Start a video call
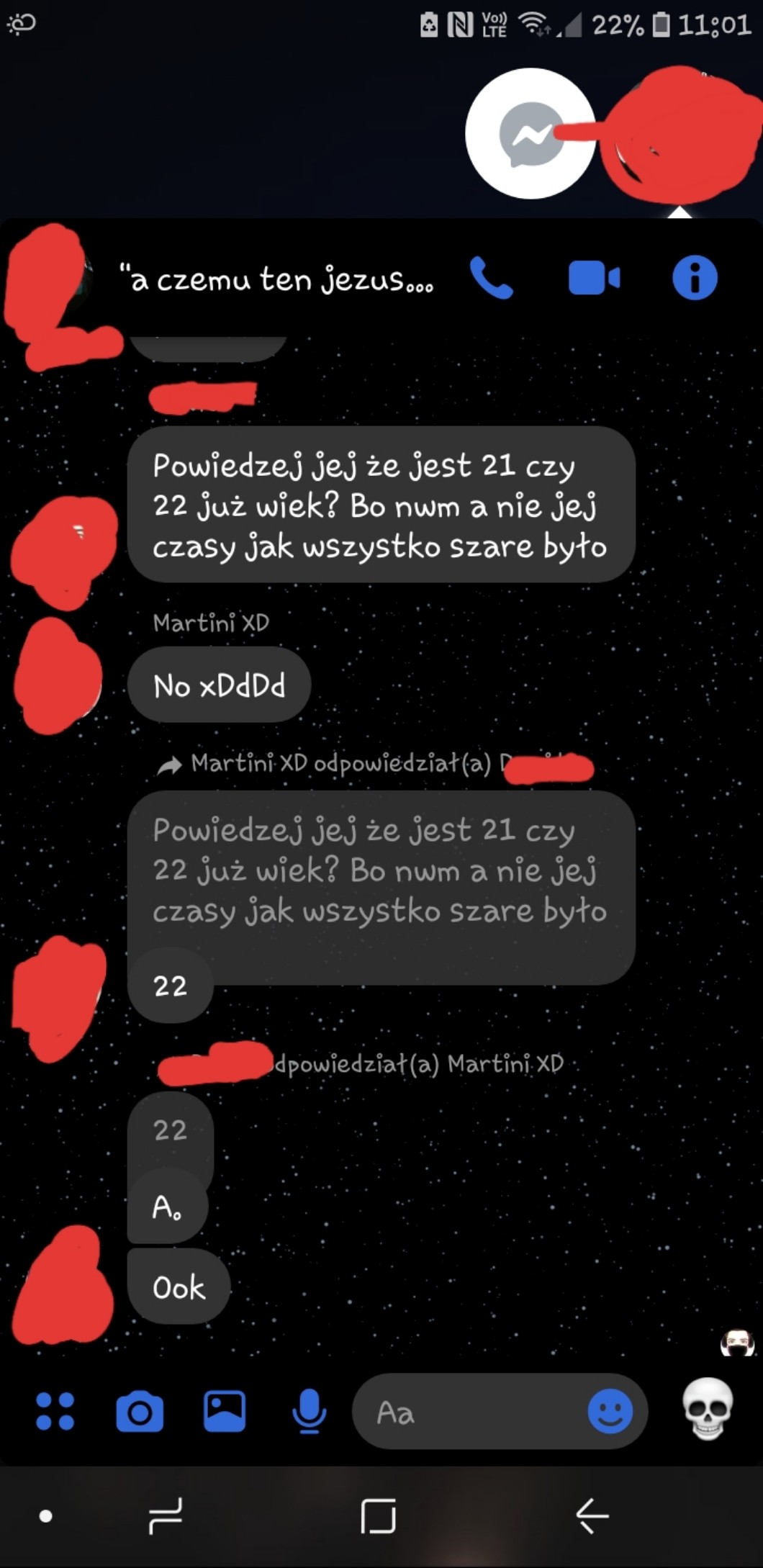Screen dimensions: 763x1568 [594, 278]
